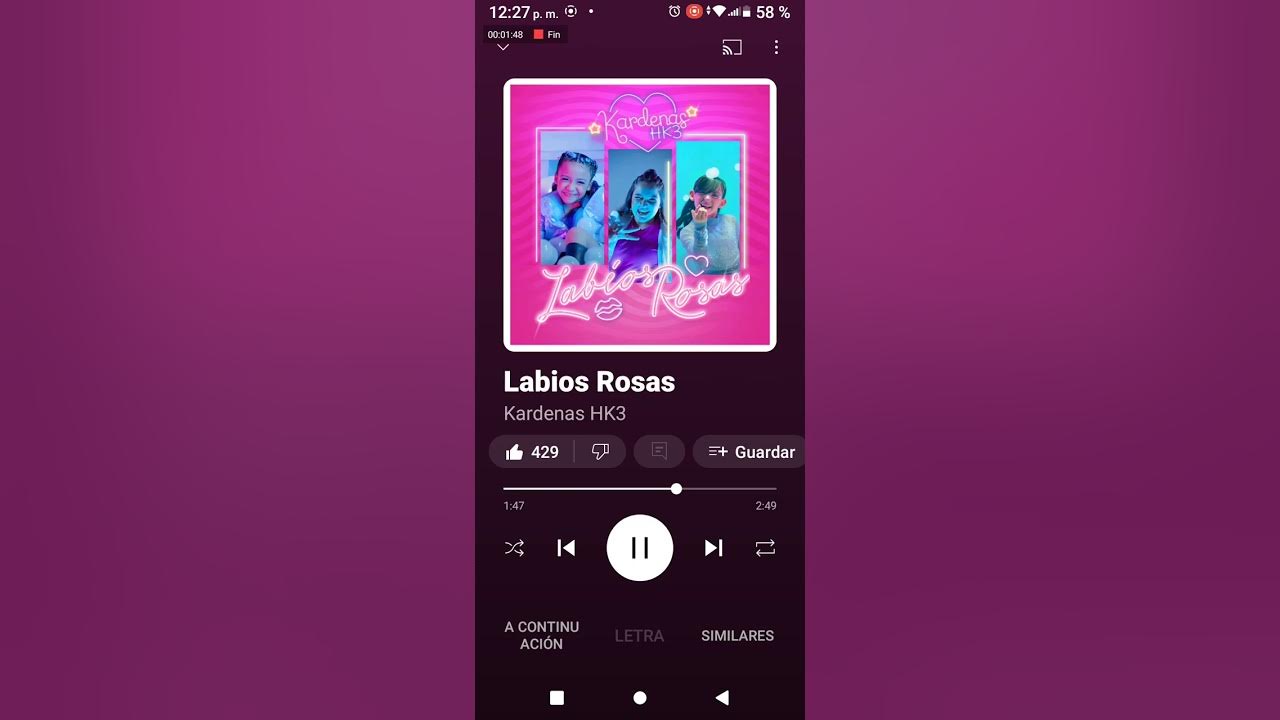
Task: Skip to the previous track
Action: (x=566, y=548)
